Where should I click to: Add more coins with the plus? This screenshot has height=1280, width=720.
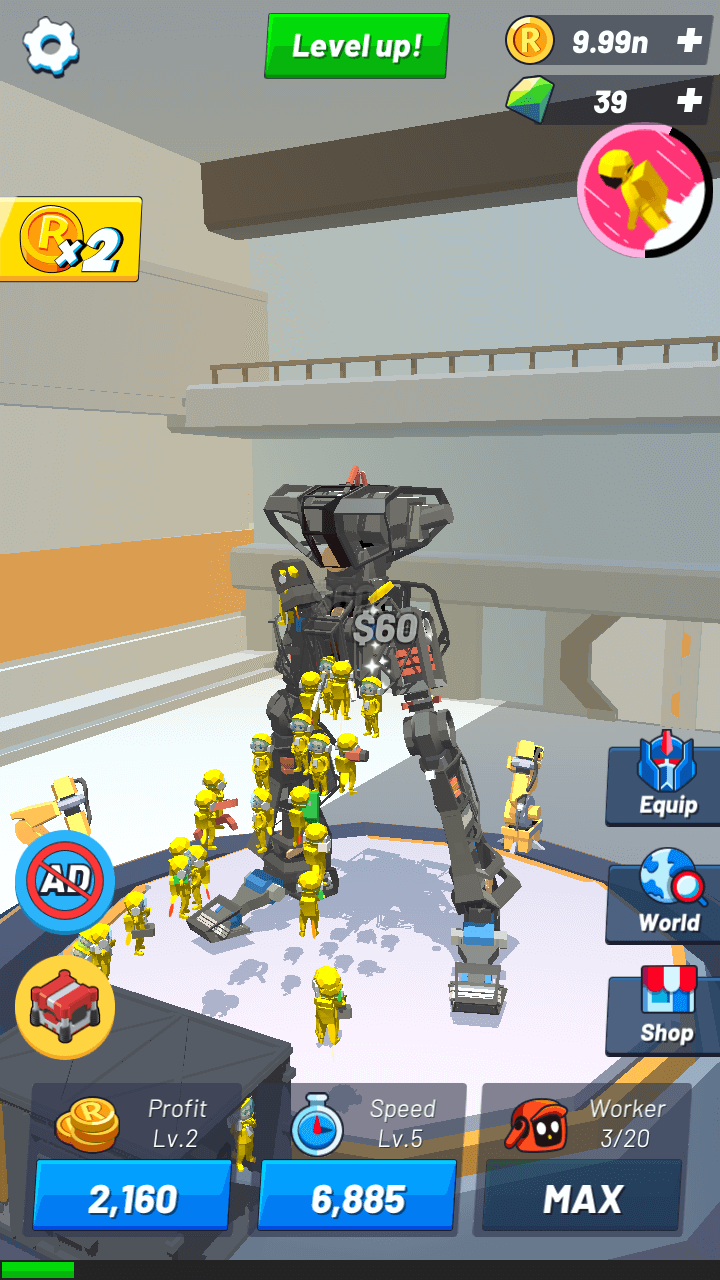[689, 41]
